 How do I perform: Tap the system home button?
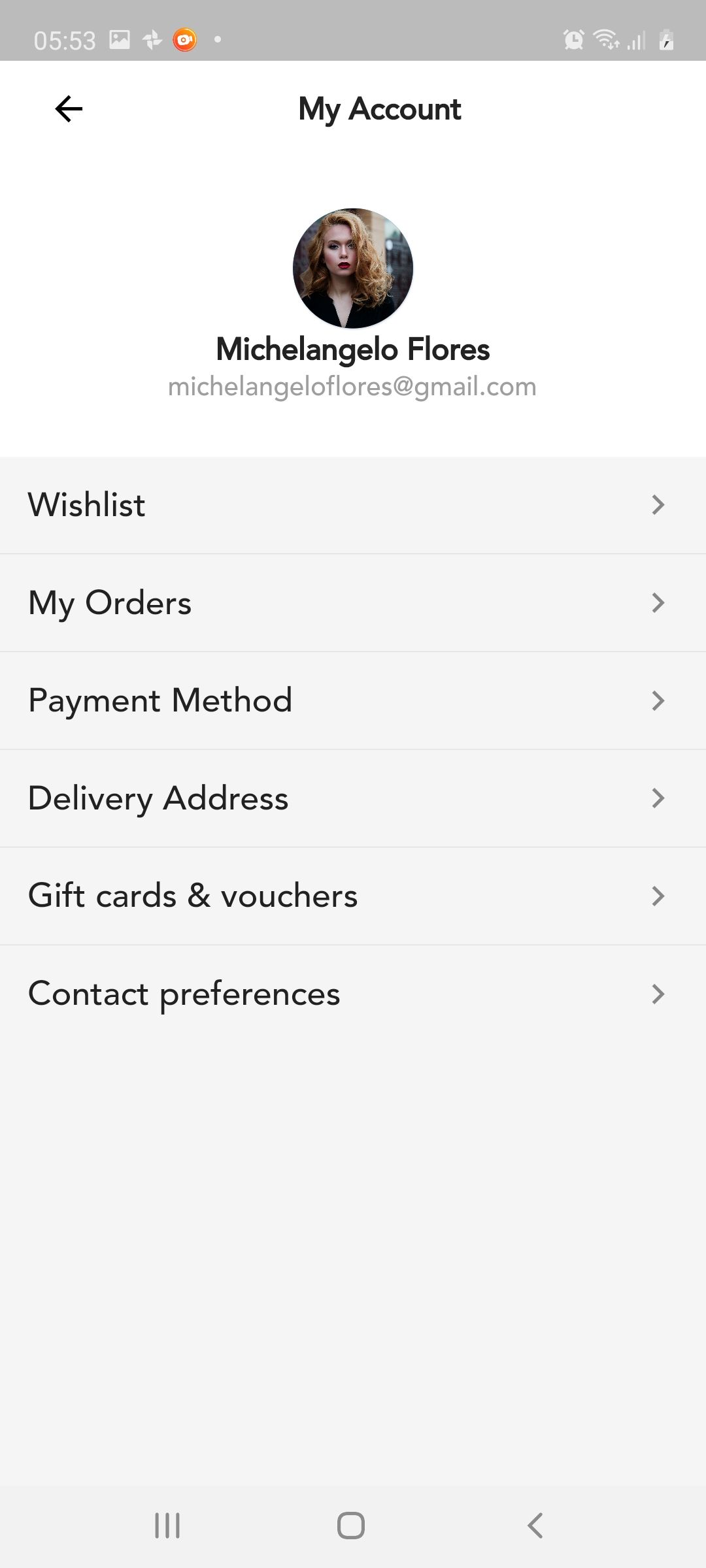point(351,1526)
